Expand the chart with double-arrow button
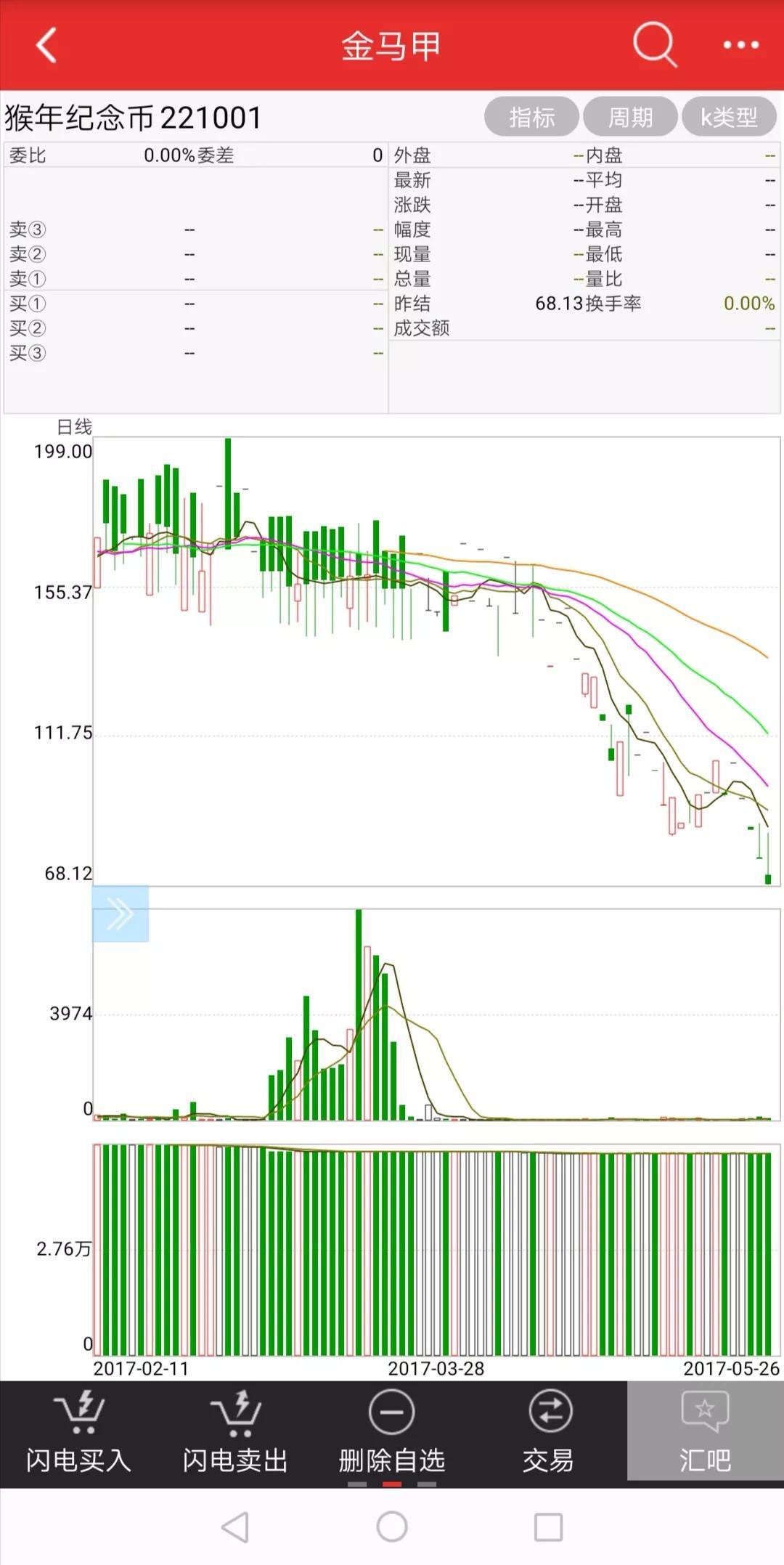 [121, 914]
